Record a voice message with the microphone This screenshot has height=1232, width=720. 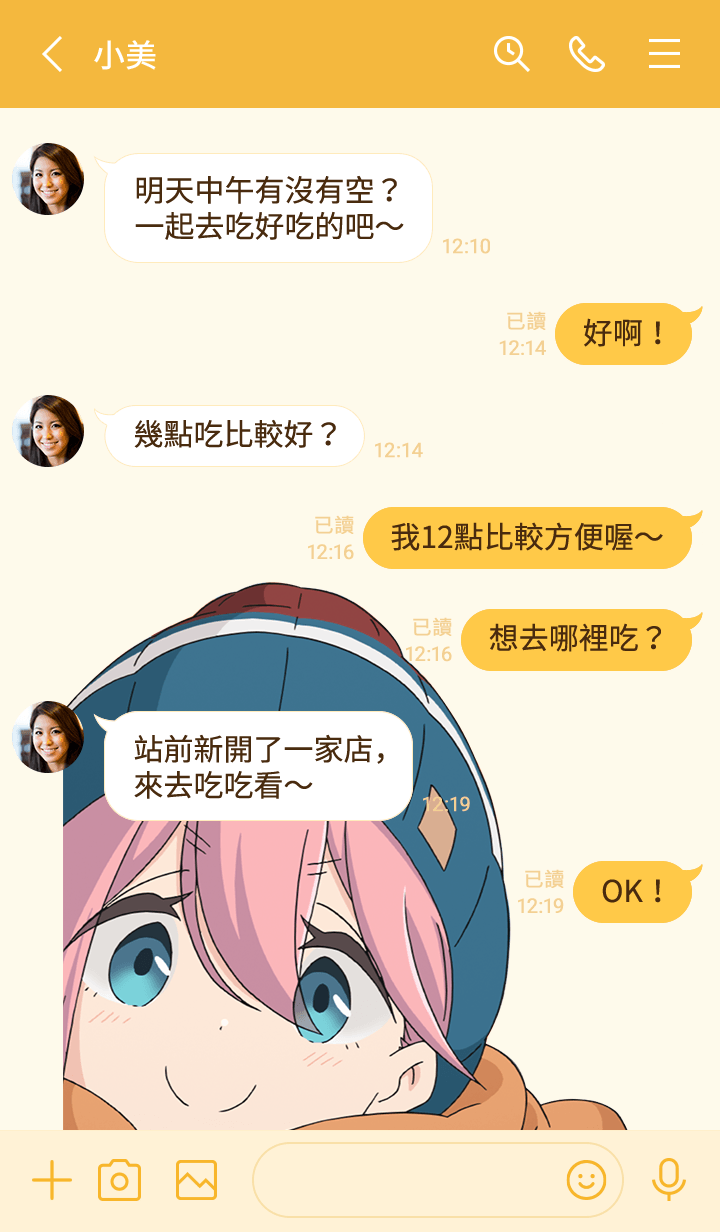(668, 1181)
